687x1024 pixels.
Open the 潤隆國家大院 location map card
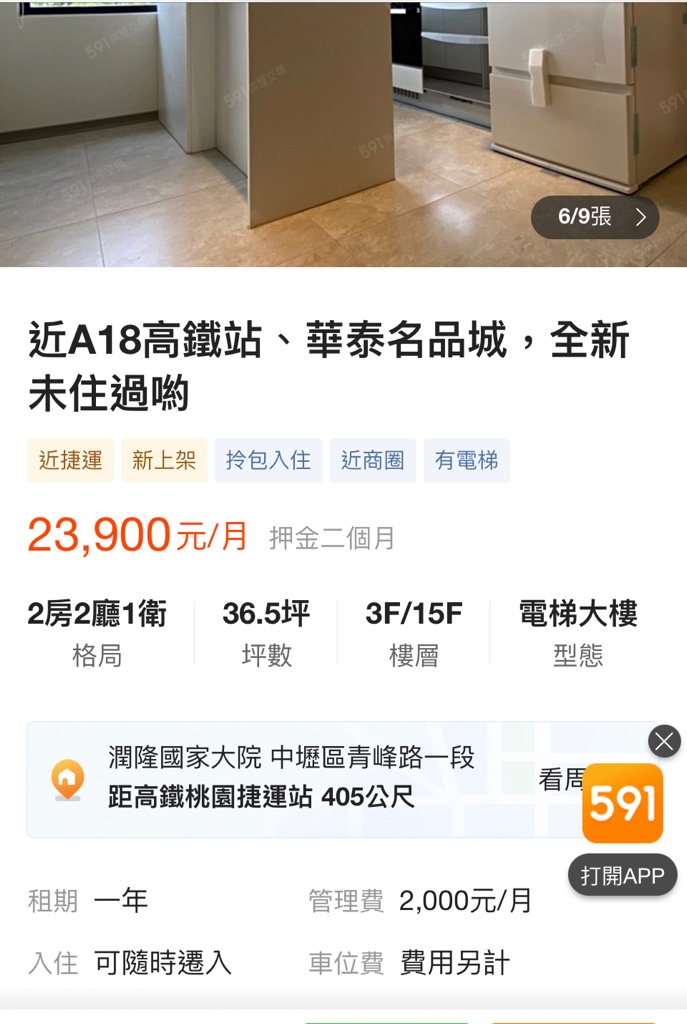coord(290,779)
